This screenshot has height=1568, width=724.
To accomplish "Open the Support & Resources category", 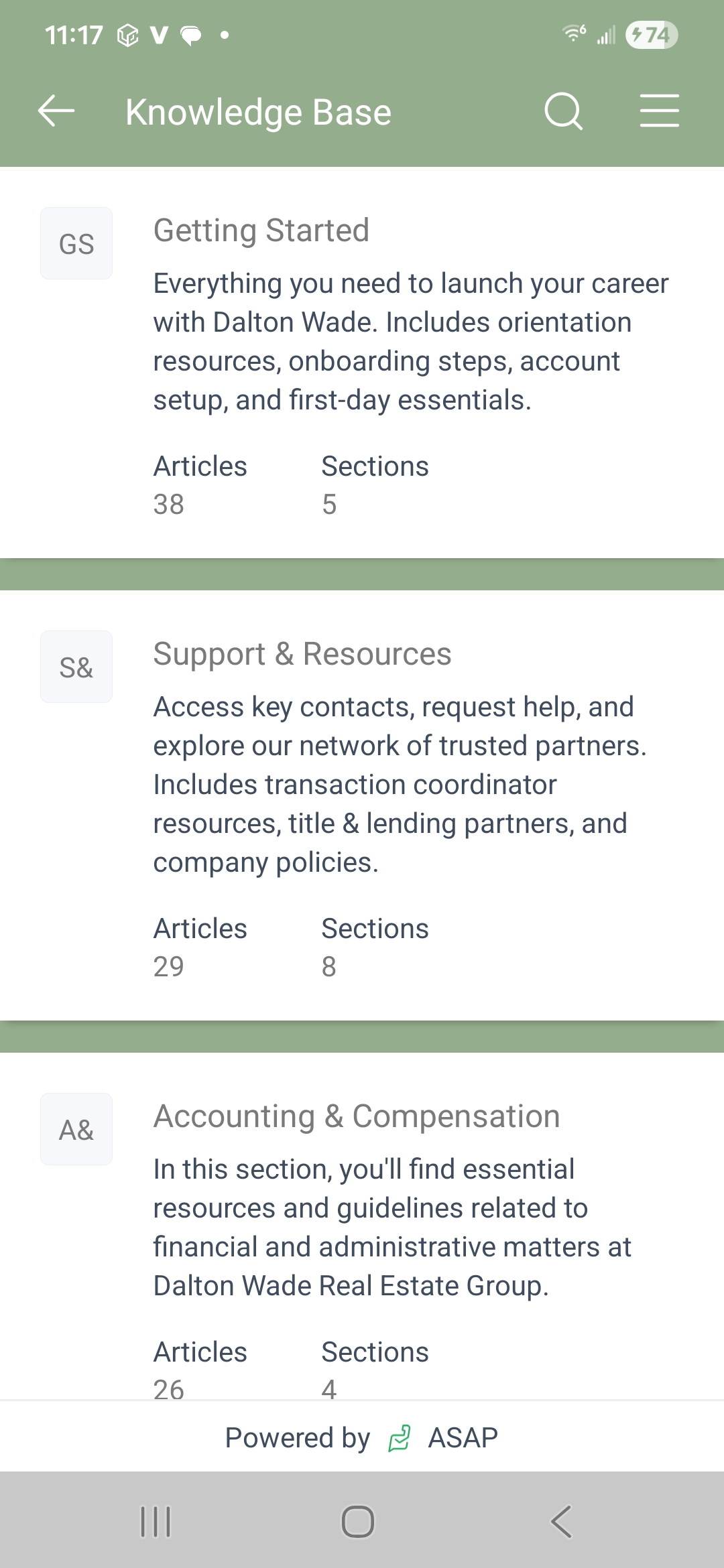I will (x=302, y=654).
